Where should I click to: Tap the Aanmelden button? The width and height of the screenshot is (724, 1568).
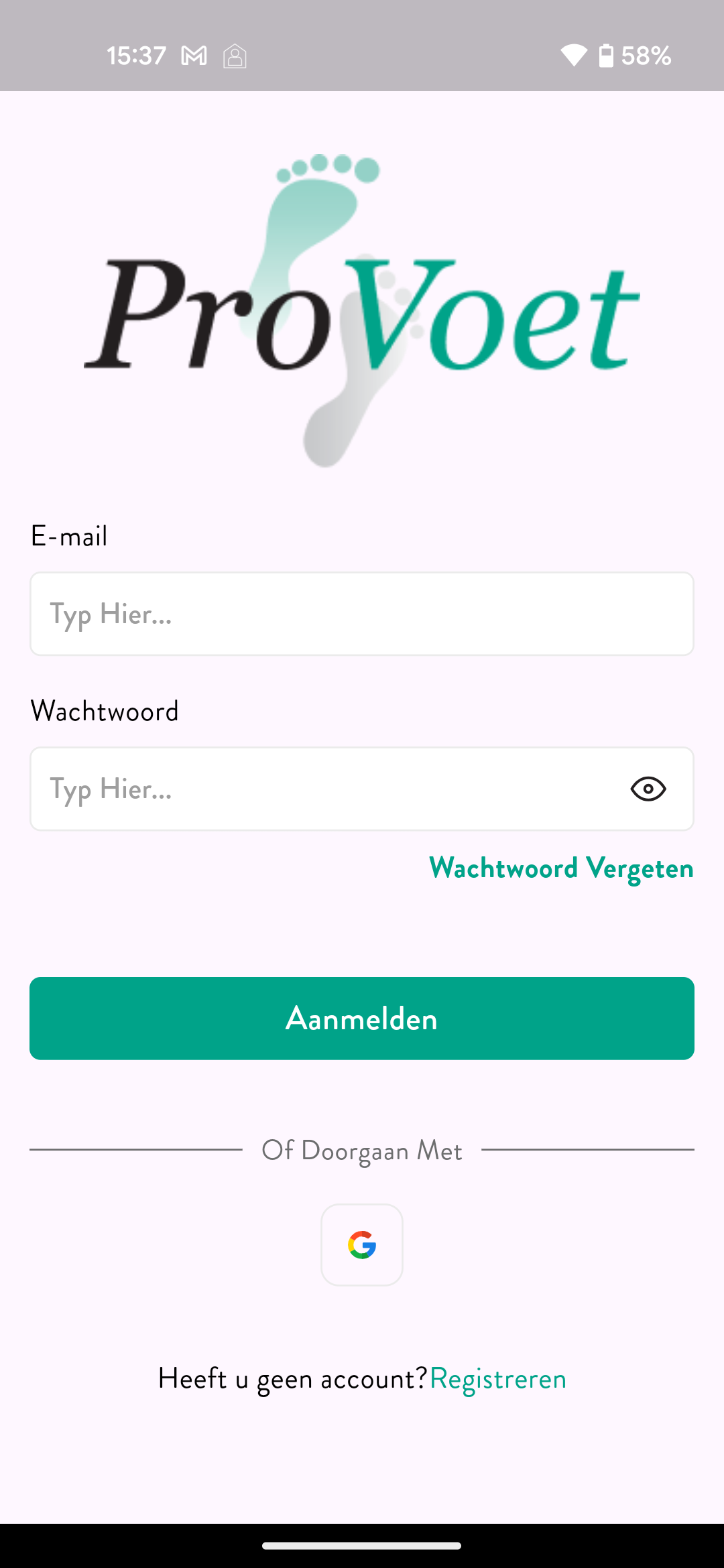362,1018
